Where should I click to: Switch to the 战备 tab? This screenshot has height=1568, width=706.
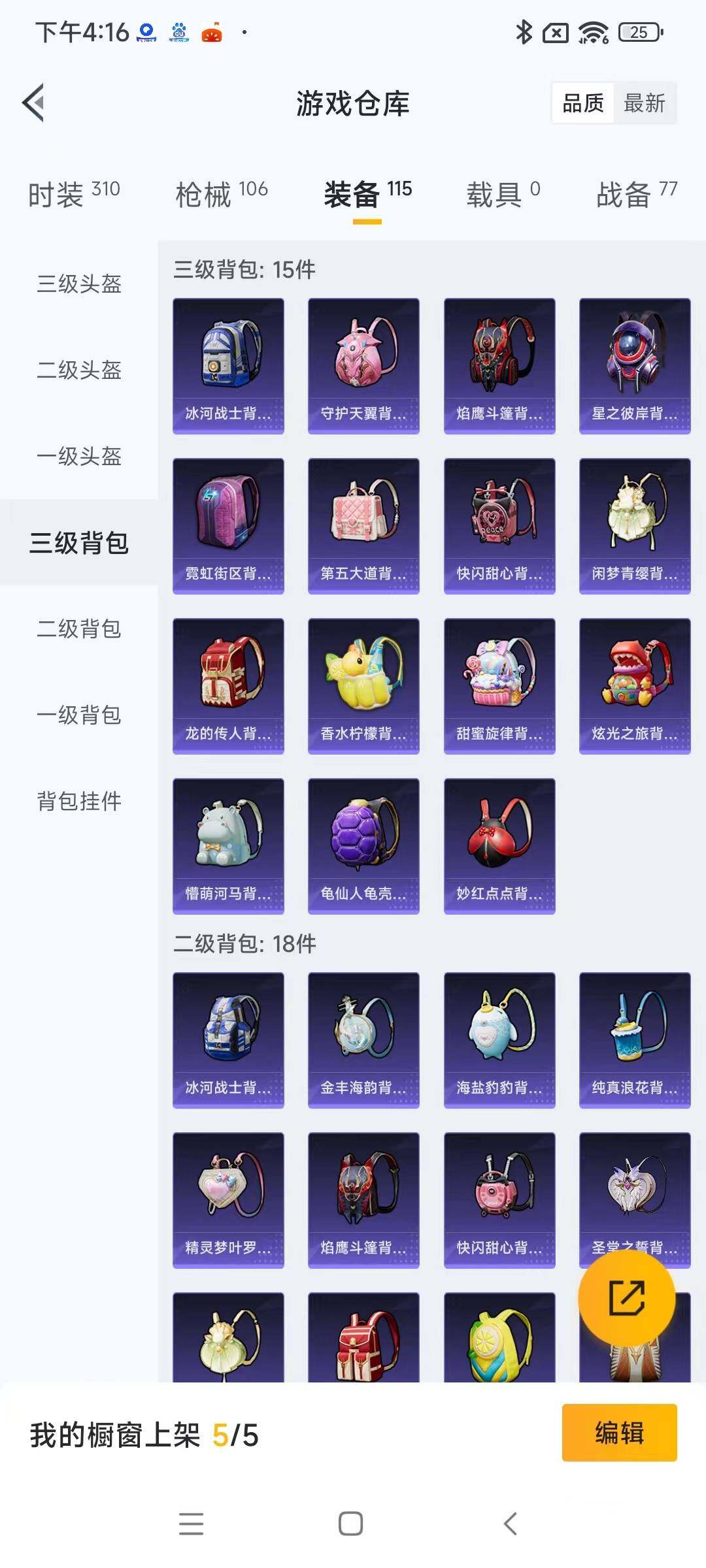click(637, 194)
